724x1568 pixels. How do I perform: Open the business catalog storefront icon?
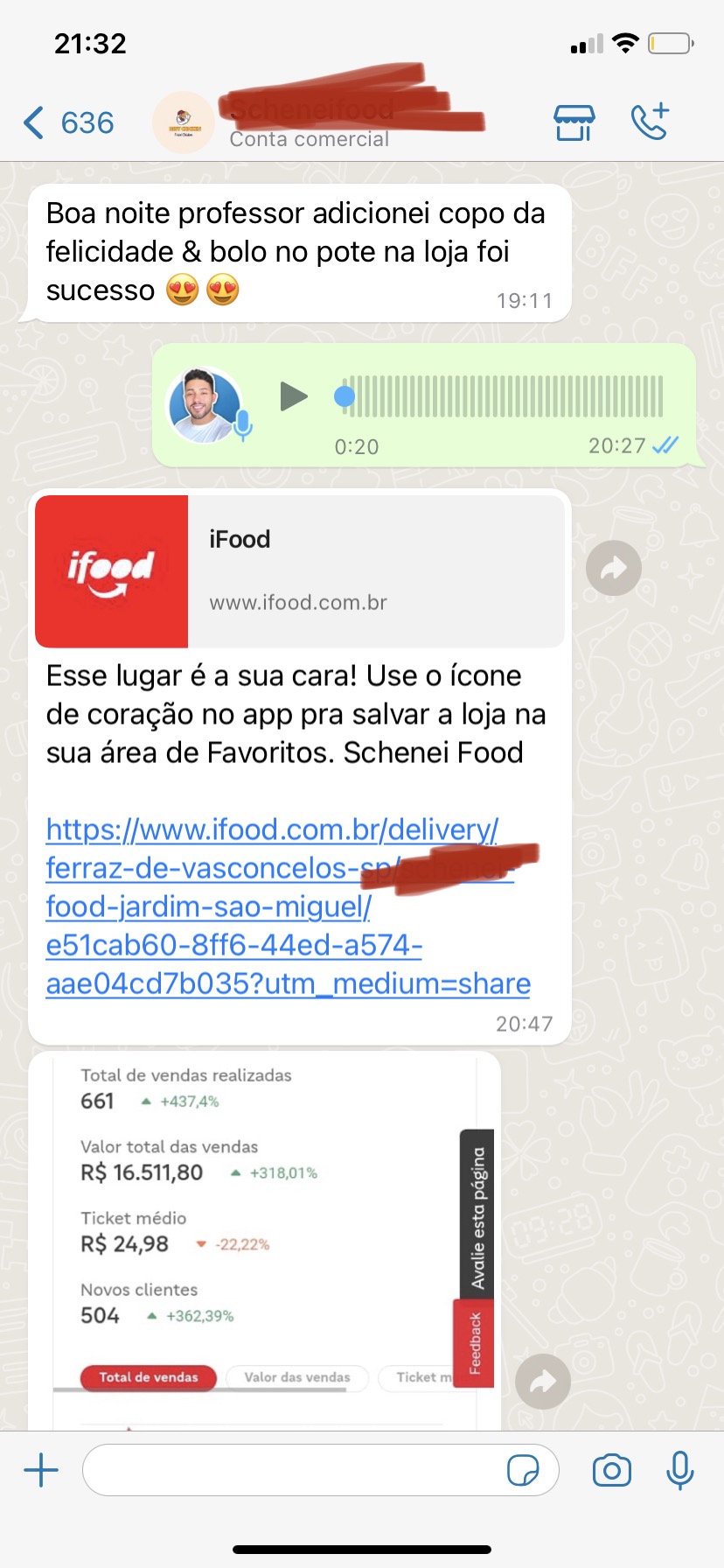pos(574,122)
